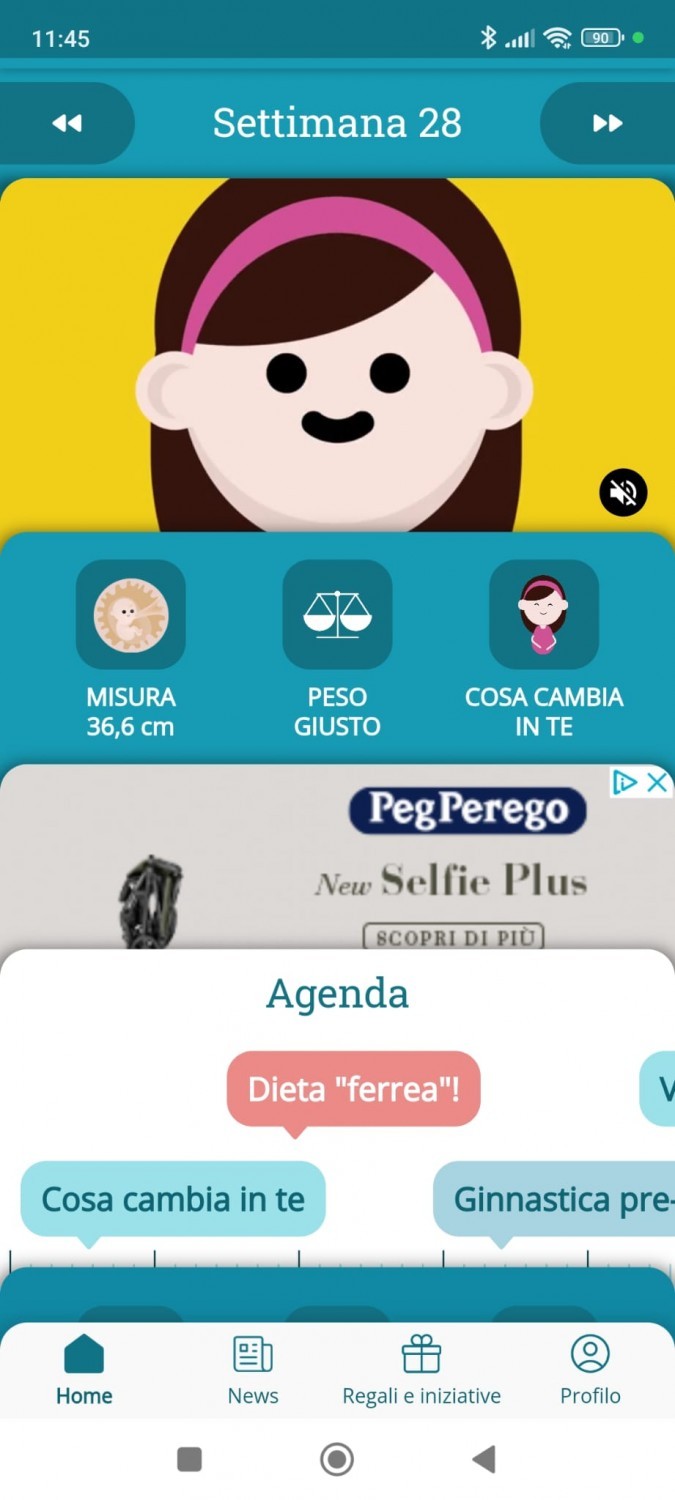Skip to the next week
675x1500 pixels.
[607, 123]
